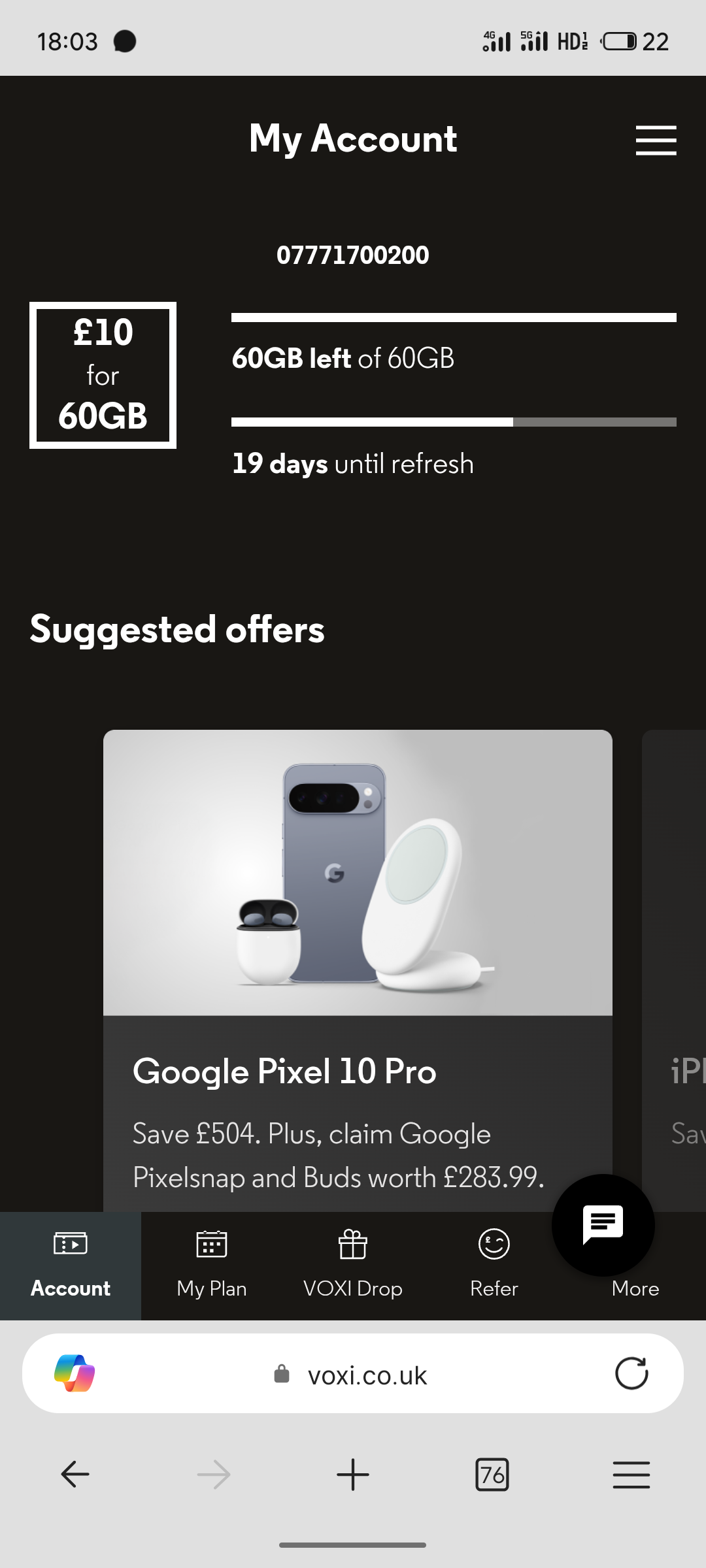Image resolution: width=706 pixels, height=1568 pixels.
Task: Open the Copilot assistant icon
Action: (75, 1373)
